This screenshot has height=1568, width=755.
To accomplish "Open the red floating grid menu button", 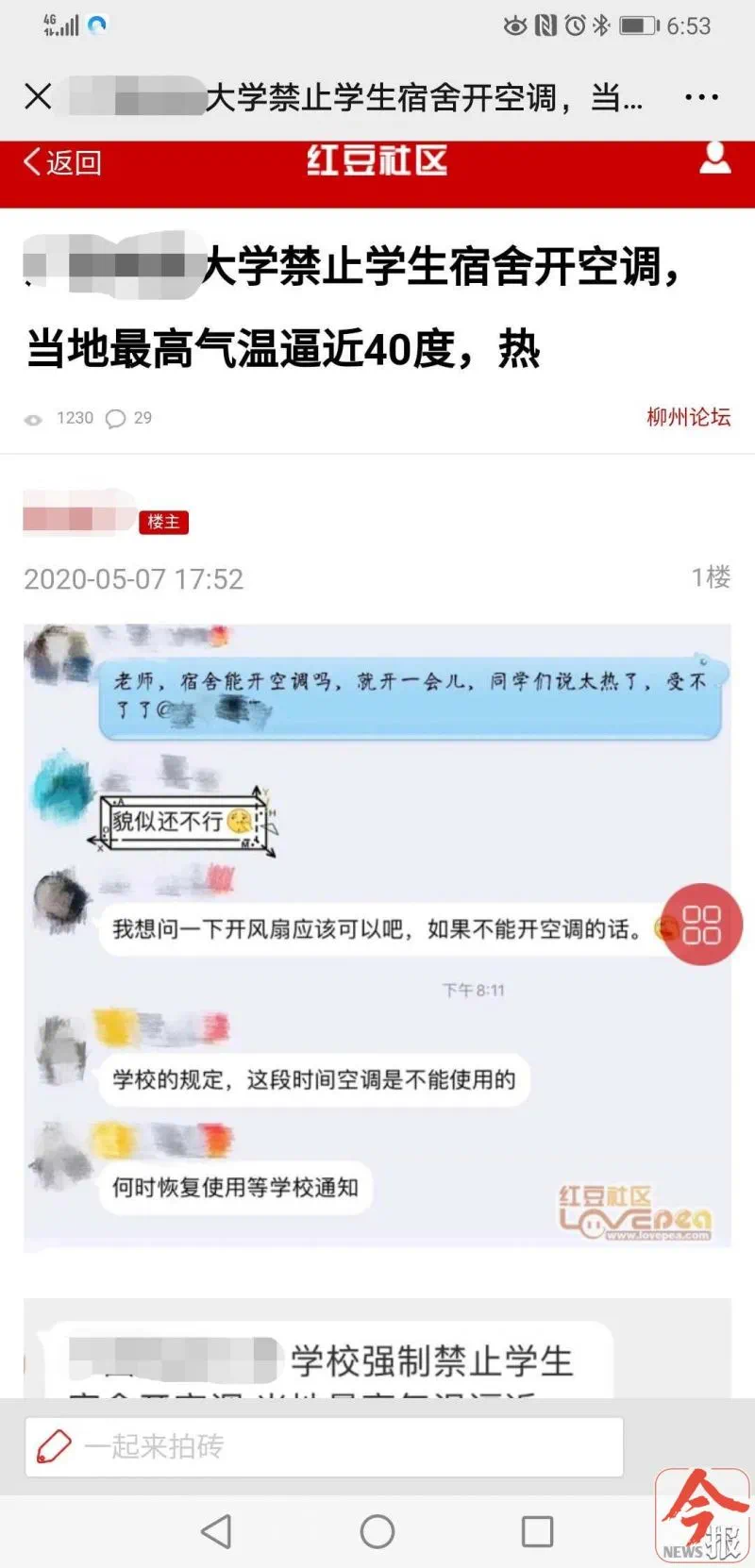I will (701, 925).
